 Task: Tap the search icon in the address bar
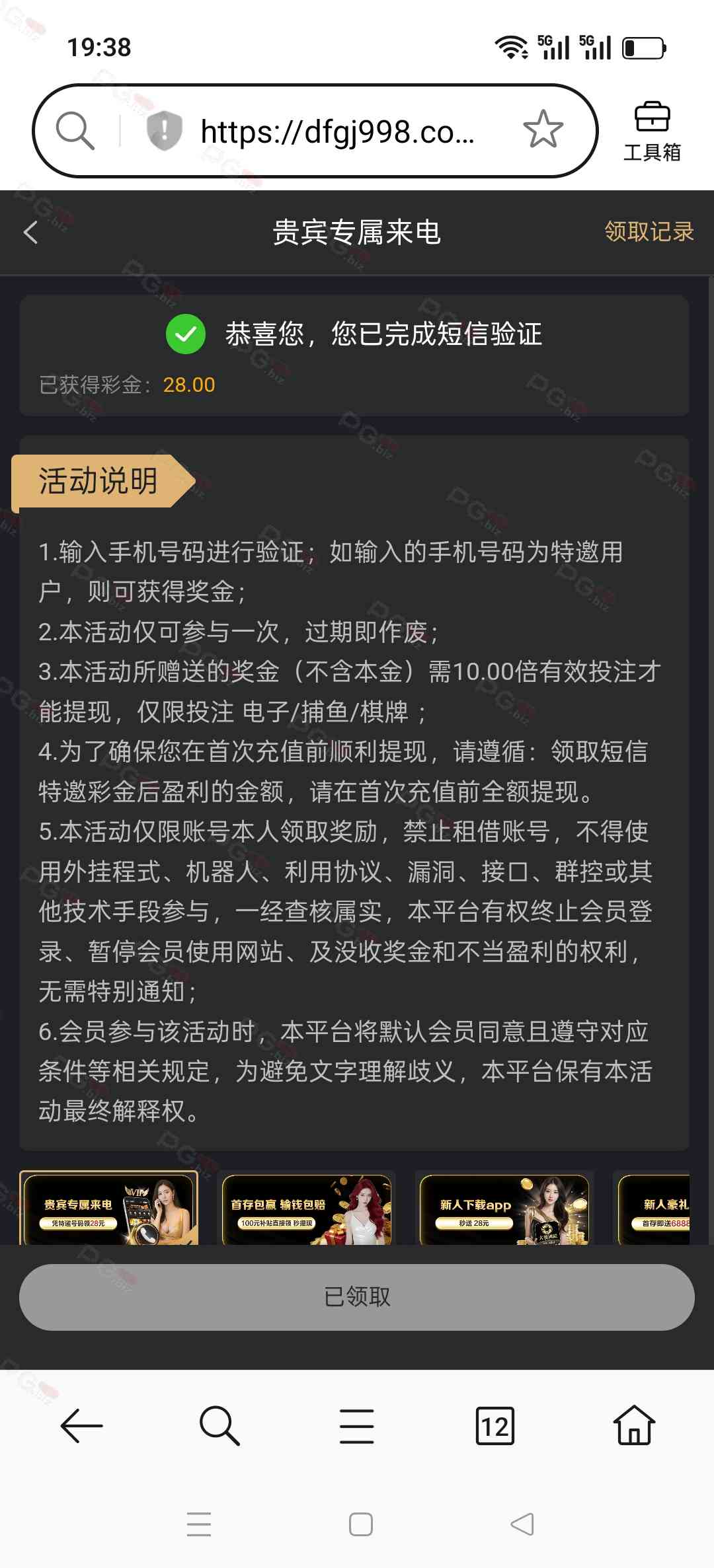[75, 130]
